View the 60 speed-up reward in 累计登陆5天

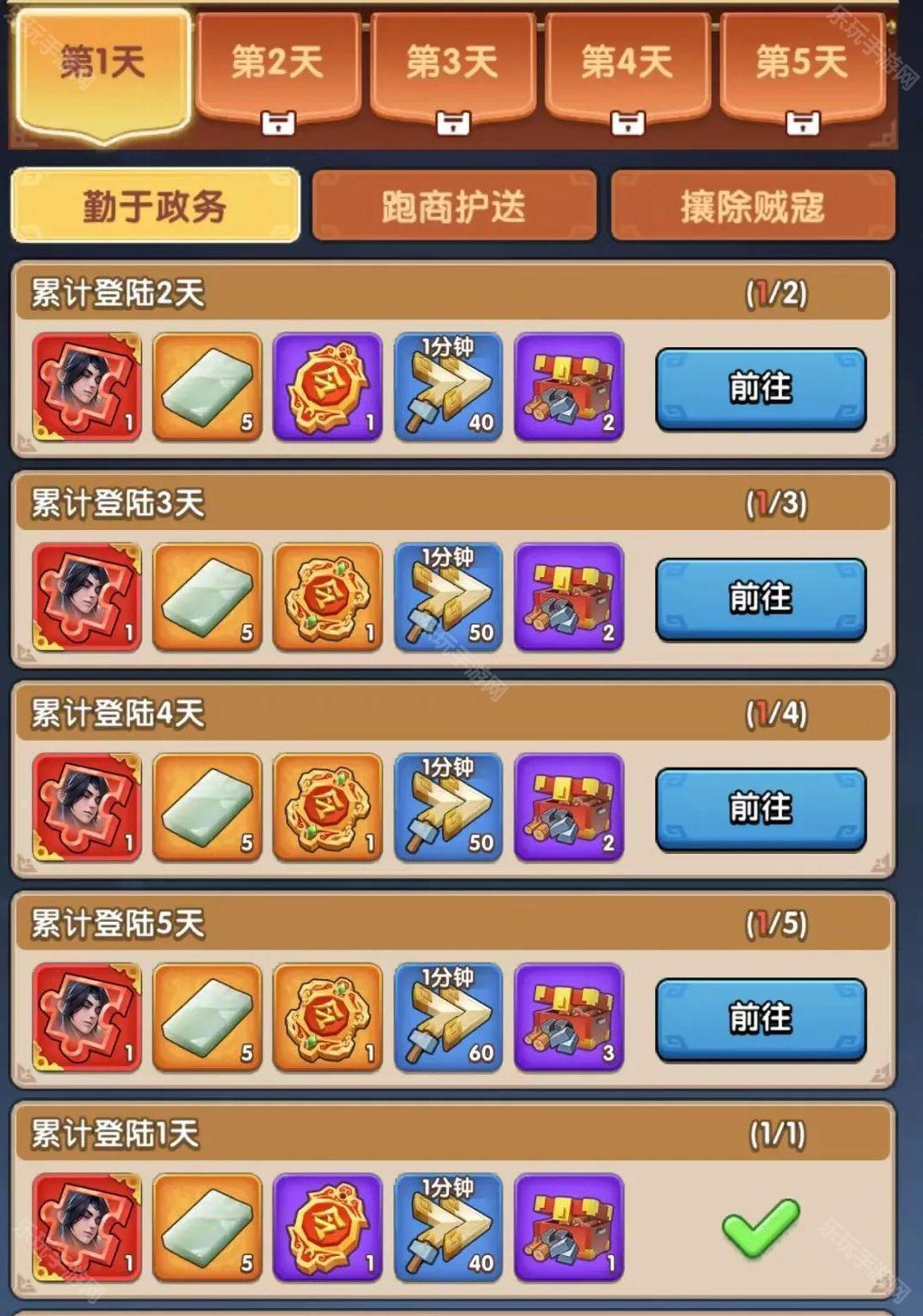click(448, 1017)
